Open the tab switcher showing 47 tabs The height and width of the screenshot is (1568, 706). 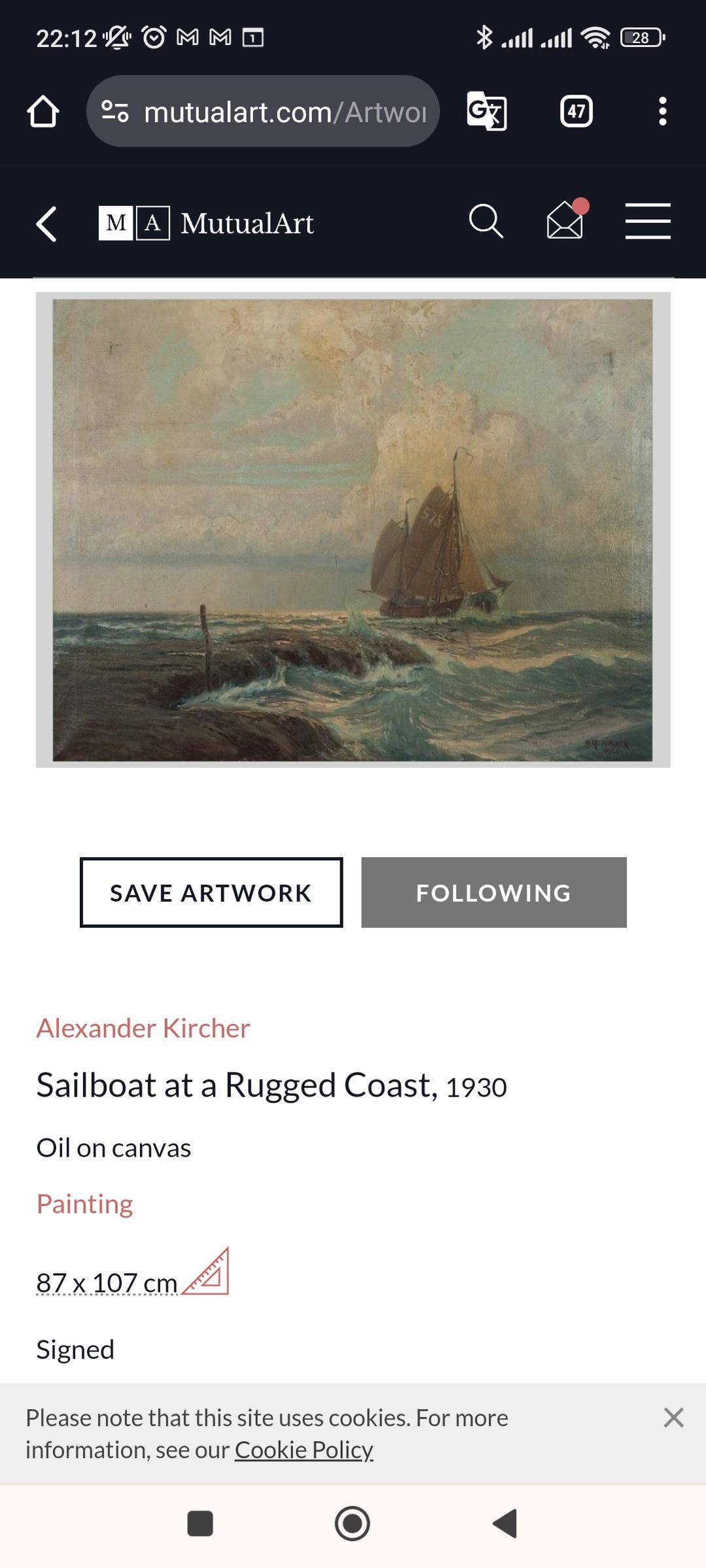point(576,111)
